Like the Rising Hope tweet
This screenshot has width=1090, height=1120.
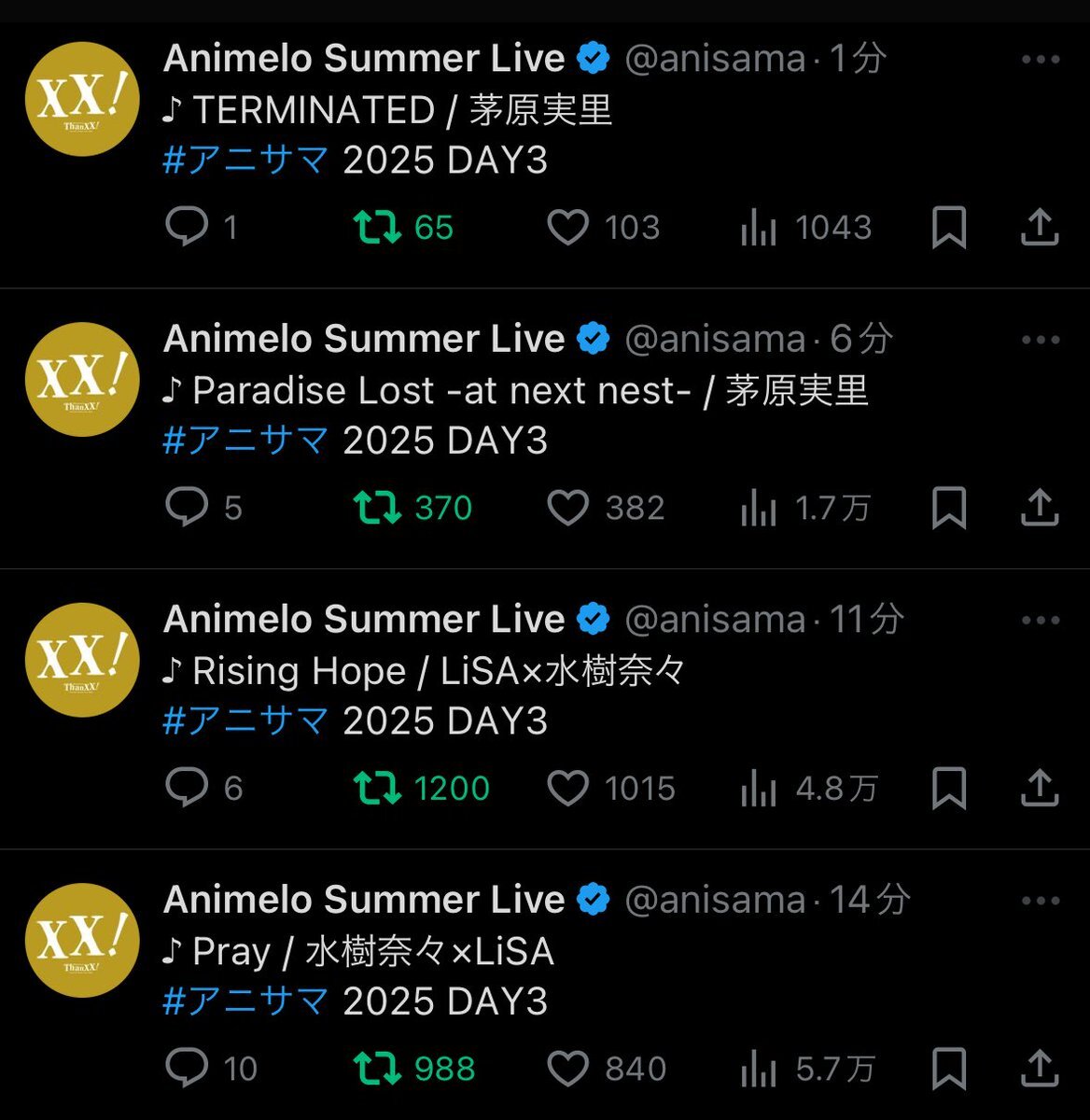point(567,789)
